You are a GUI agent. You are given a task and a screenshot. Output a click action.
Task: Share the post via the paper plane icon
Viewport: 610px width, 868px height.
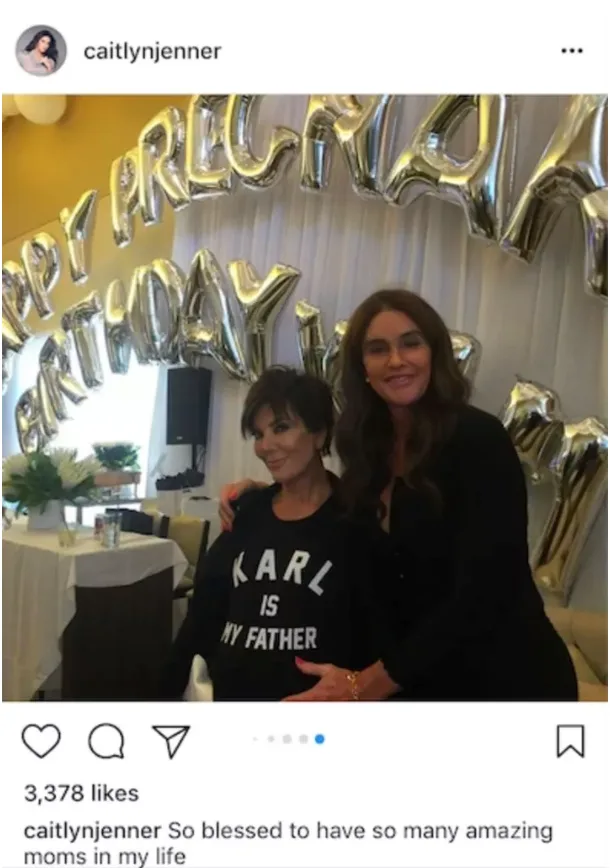click(x=170, y=740)
